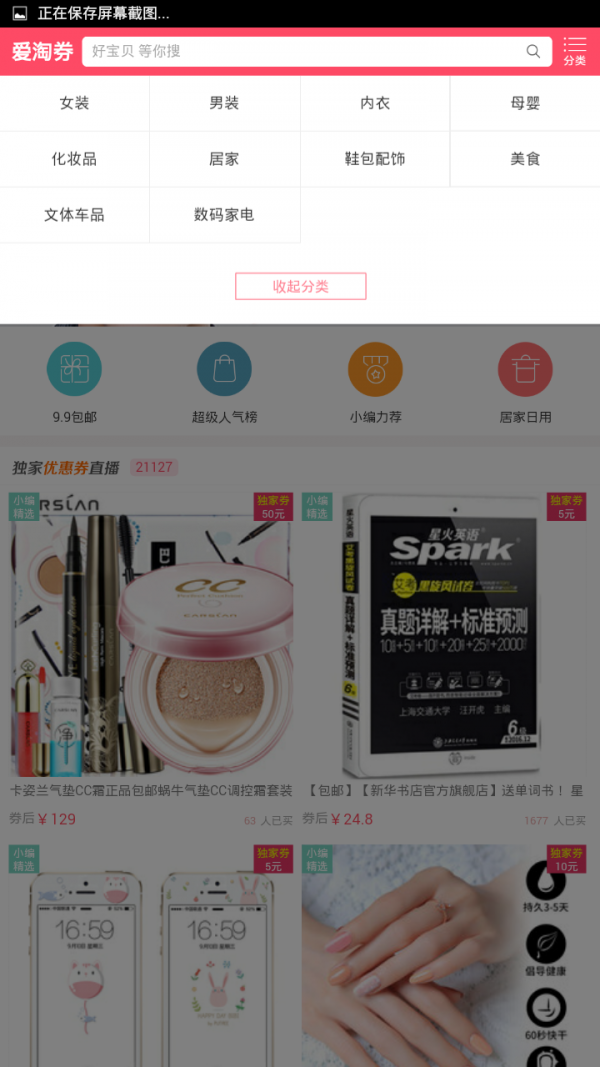600x1067 pixels.
Task: Select the 女装 category
Action: tap(75, 103)
